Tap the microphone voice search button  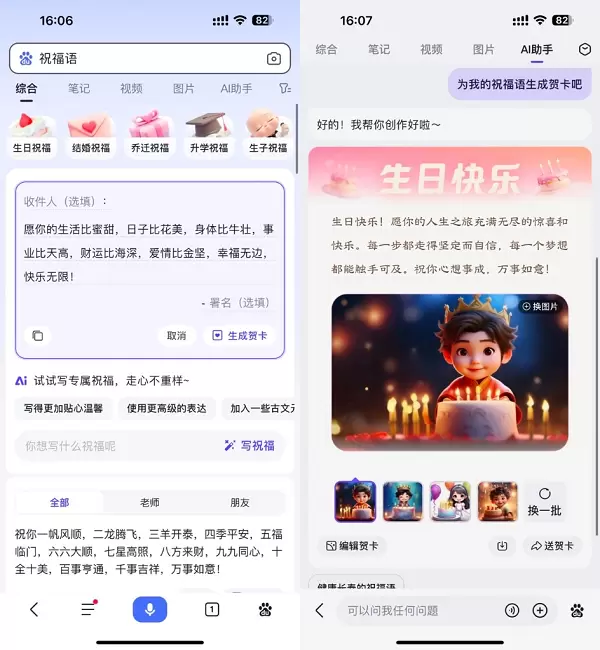150,609
